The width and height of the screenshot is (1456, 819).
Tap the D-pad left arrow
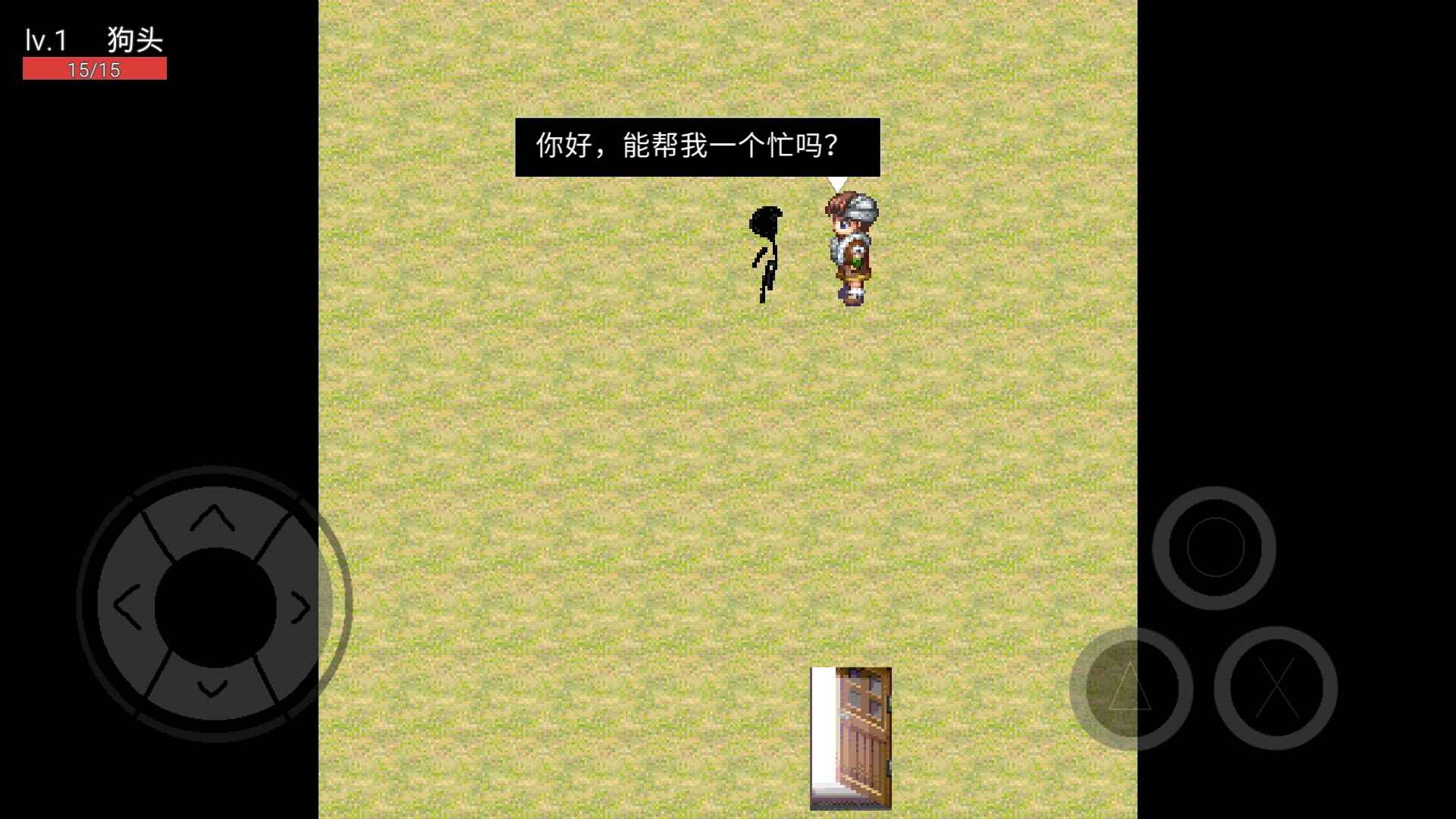tap(127, 606)
